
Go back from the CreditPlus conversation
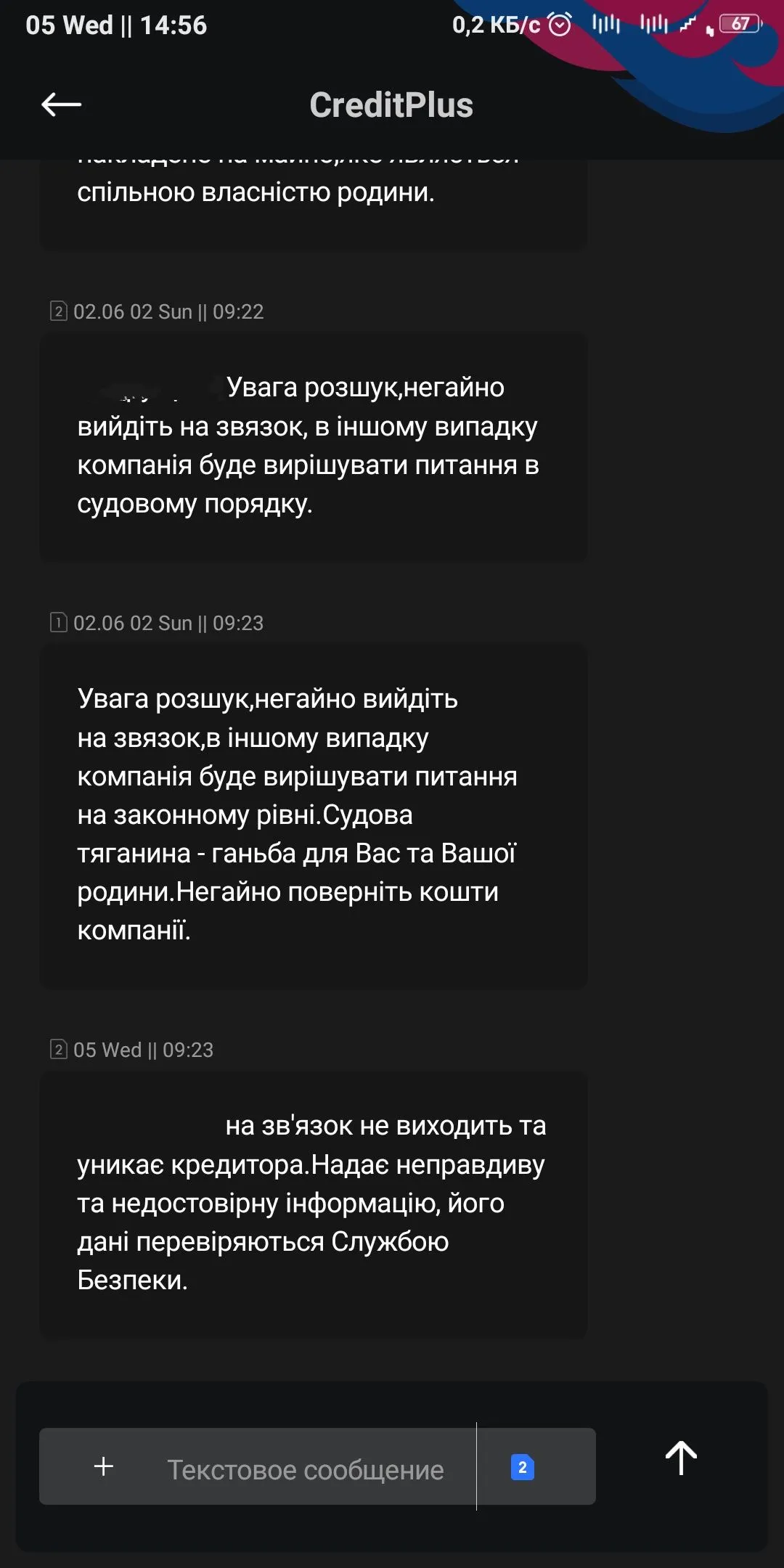[x=61, y=105]
